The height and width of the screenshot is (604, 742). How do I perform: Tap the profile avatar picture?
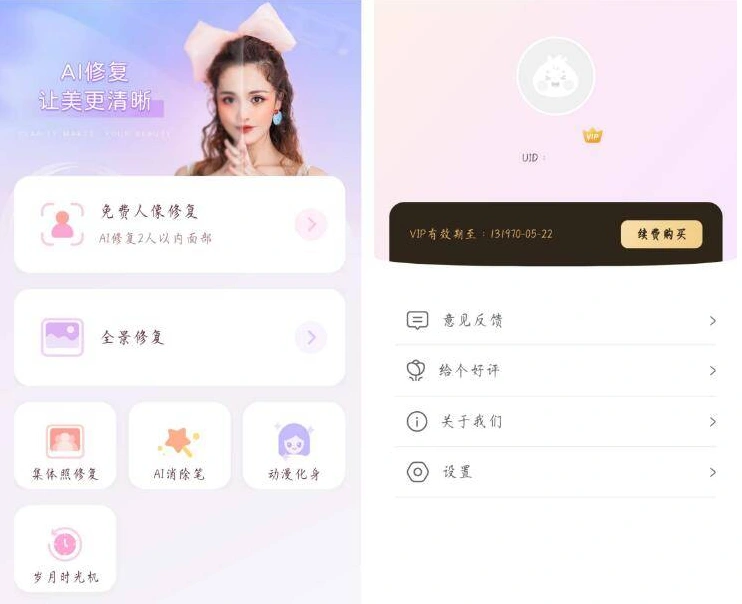click(556, 76)
